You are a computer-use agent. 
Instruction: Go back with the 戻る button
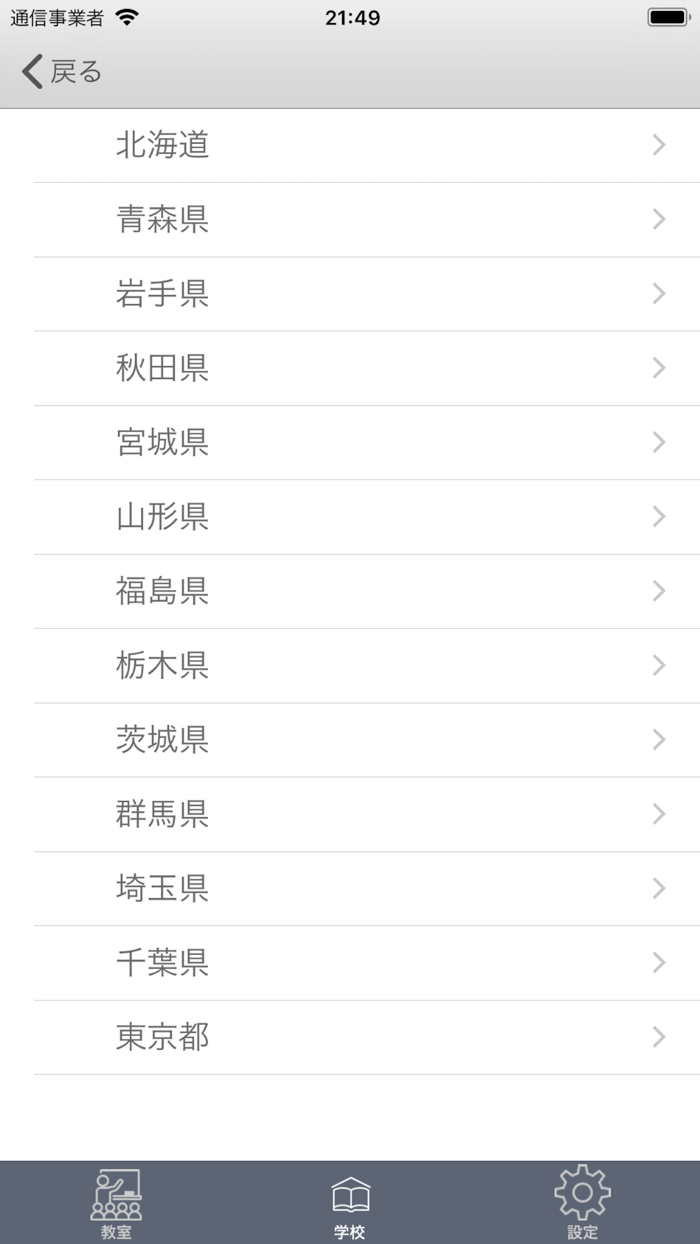[62, 72]
